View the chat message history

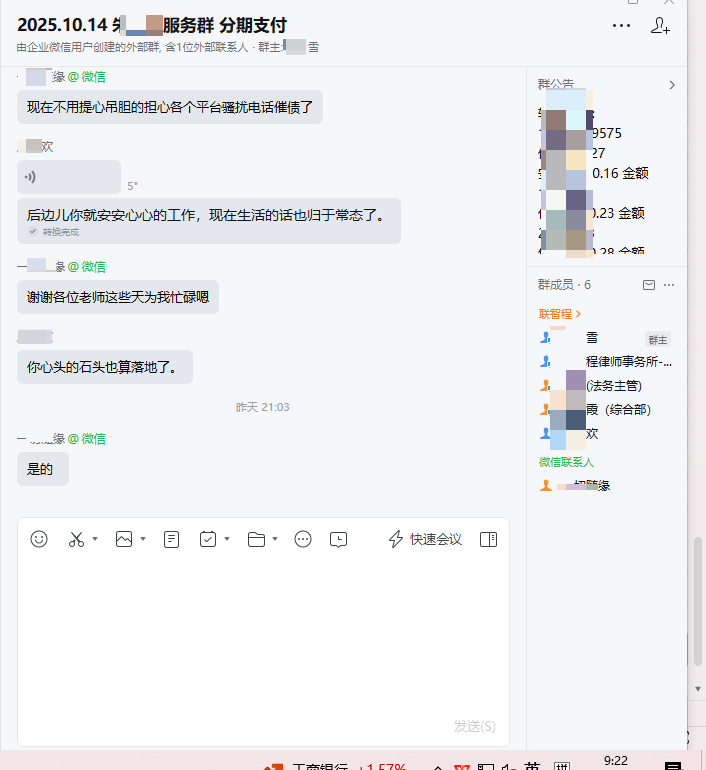click(x=339, y=539)
